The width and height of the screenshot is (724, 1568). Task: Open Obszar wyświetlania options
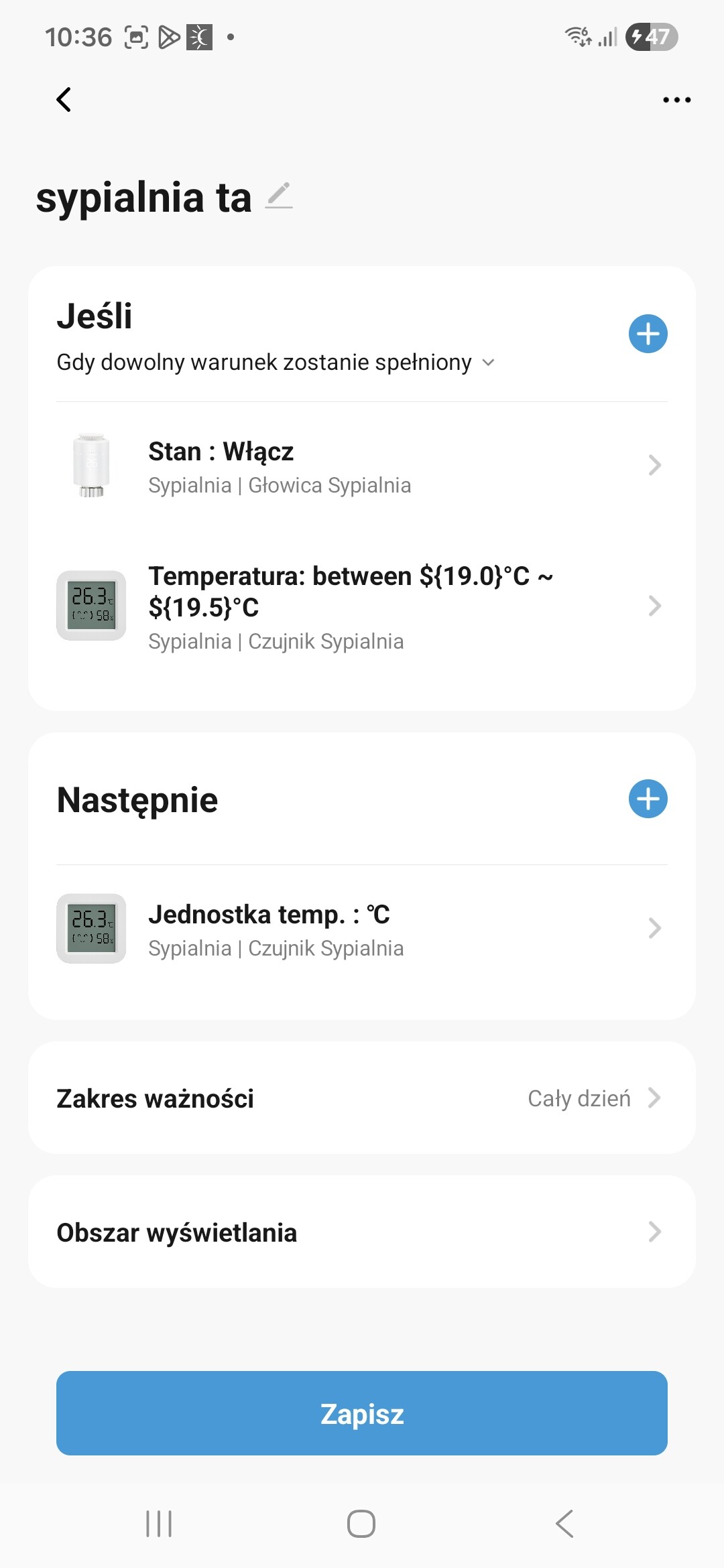(362, 1232)
